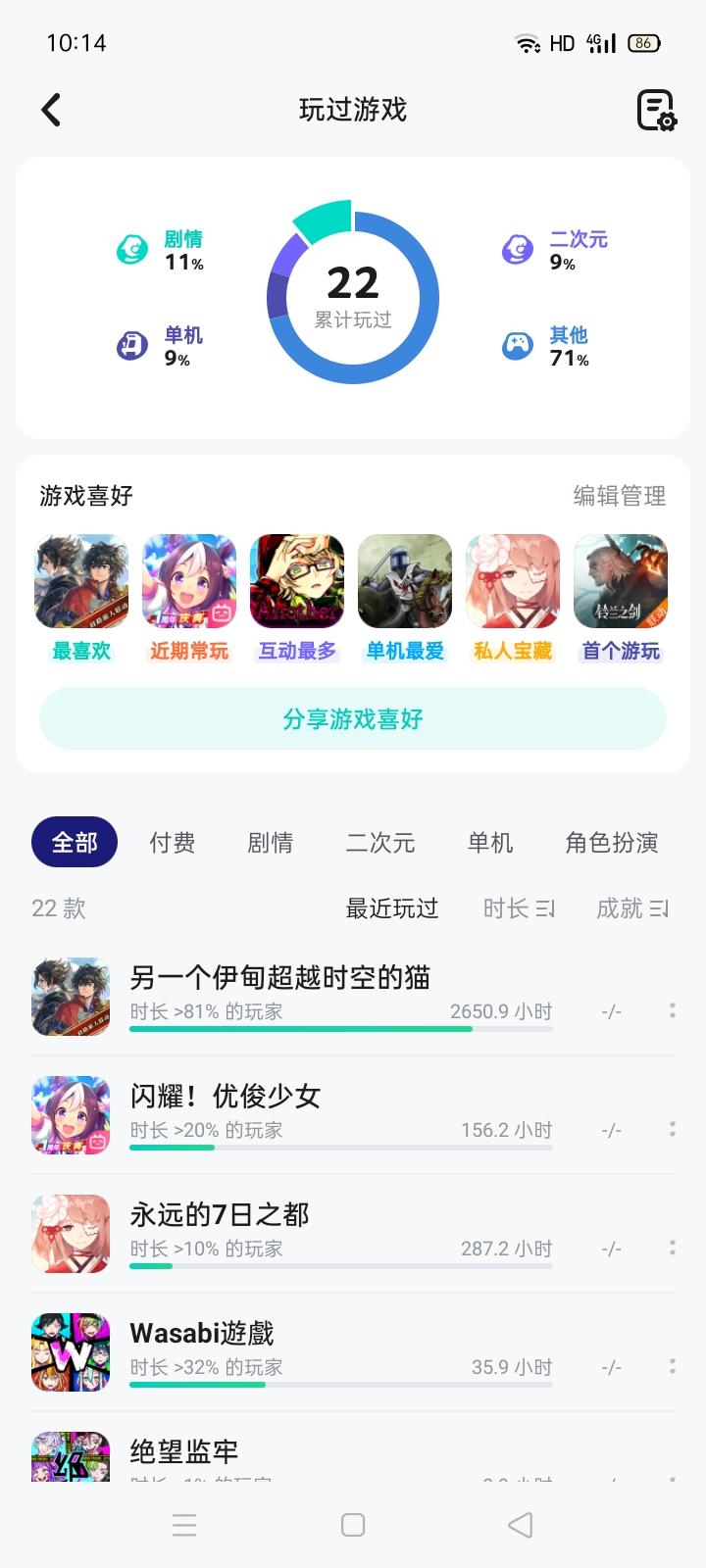The image size is (706, 1568).
Task: Tap the back arrow to leave 玩过游戏
Action: pos(51,110)
